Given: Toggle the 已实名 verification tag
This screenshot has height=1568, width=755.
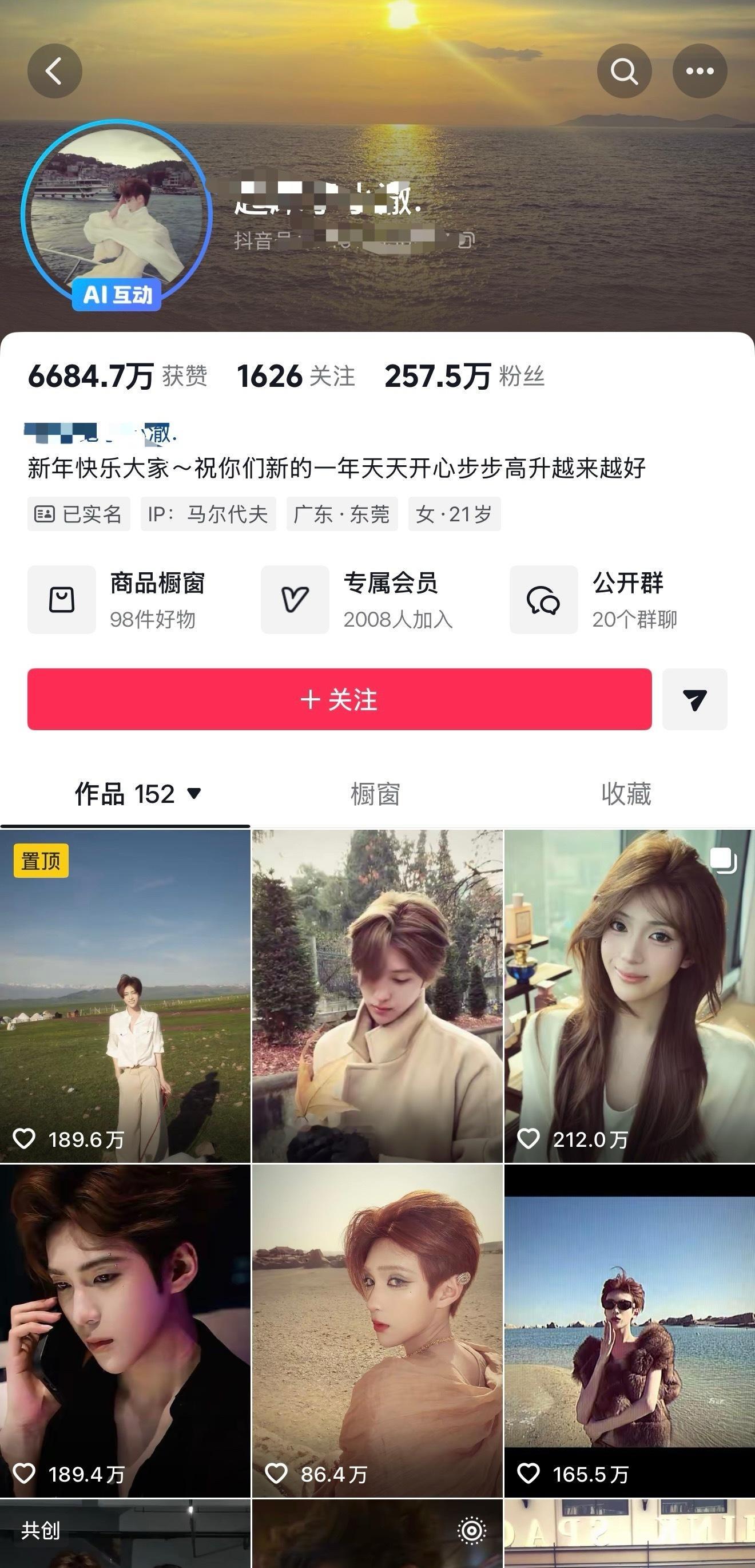Looking at the screenshot, I should tap(79, 514).
